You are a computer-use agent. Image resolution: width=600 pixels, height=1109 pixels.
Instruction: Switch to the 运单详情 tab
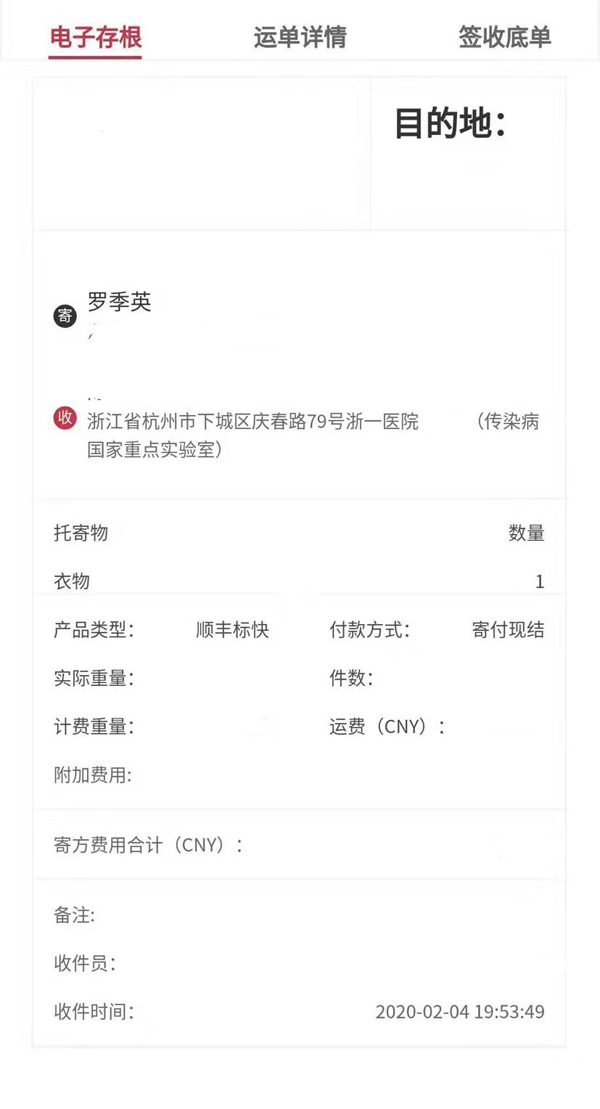[x=300, y=38]
